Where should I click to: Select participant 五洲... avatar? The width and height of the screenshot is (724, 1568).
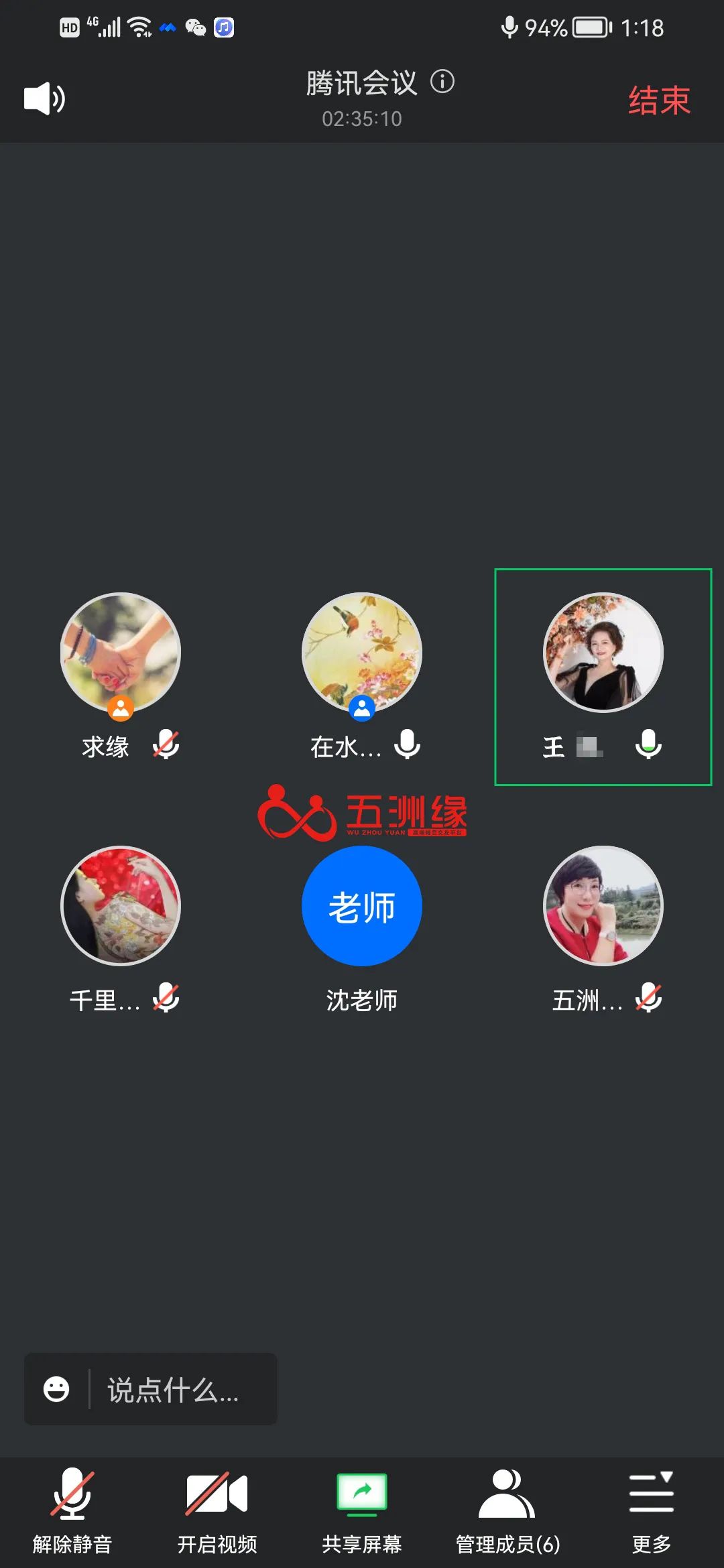(x=603, y=905)
